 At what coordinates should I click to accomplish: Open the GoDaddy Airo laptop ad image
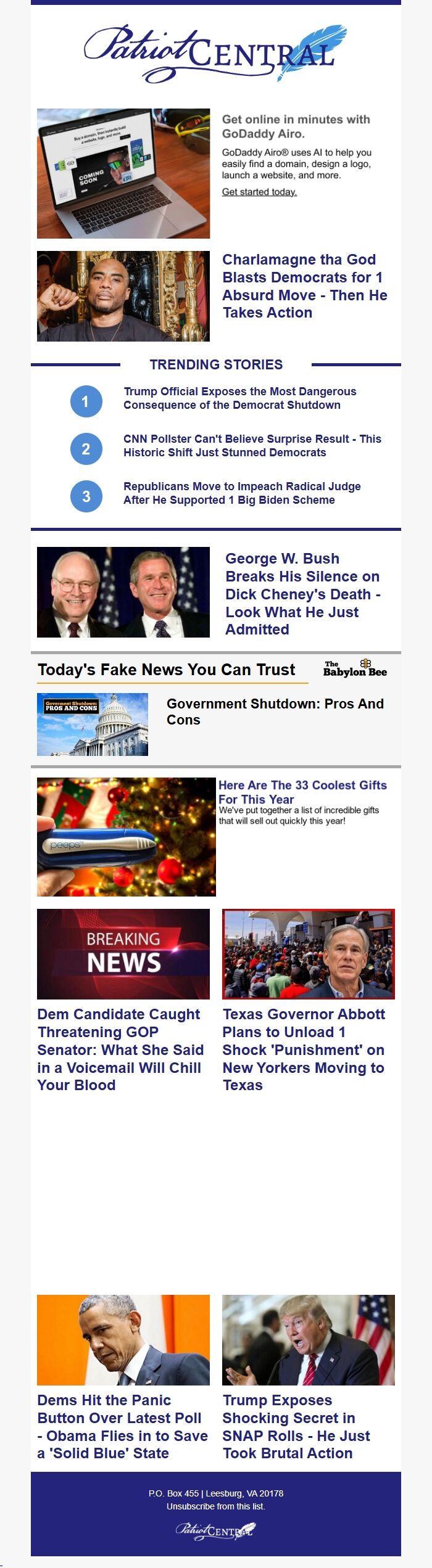(x=123, y=173)
